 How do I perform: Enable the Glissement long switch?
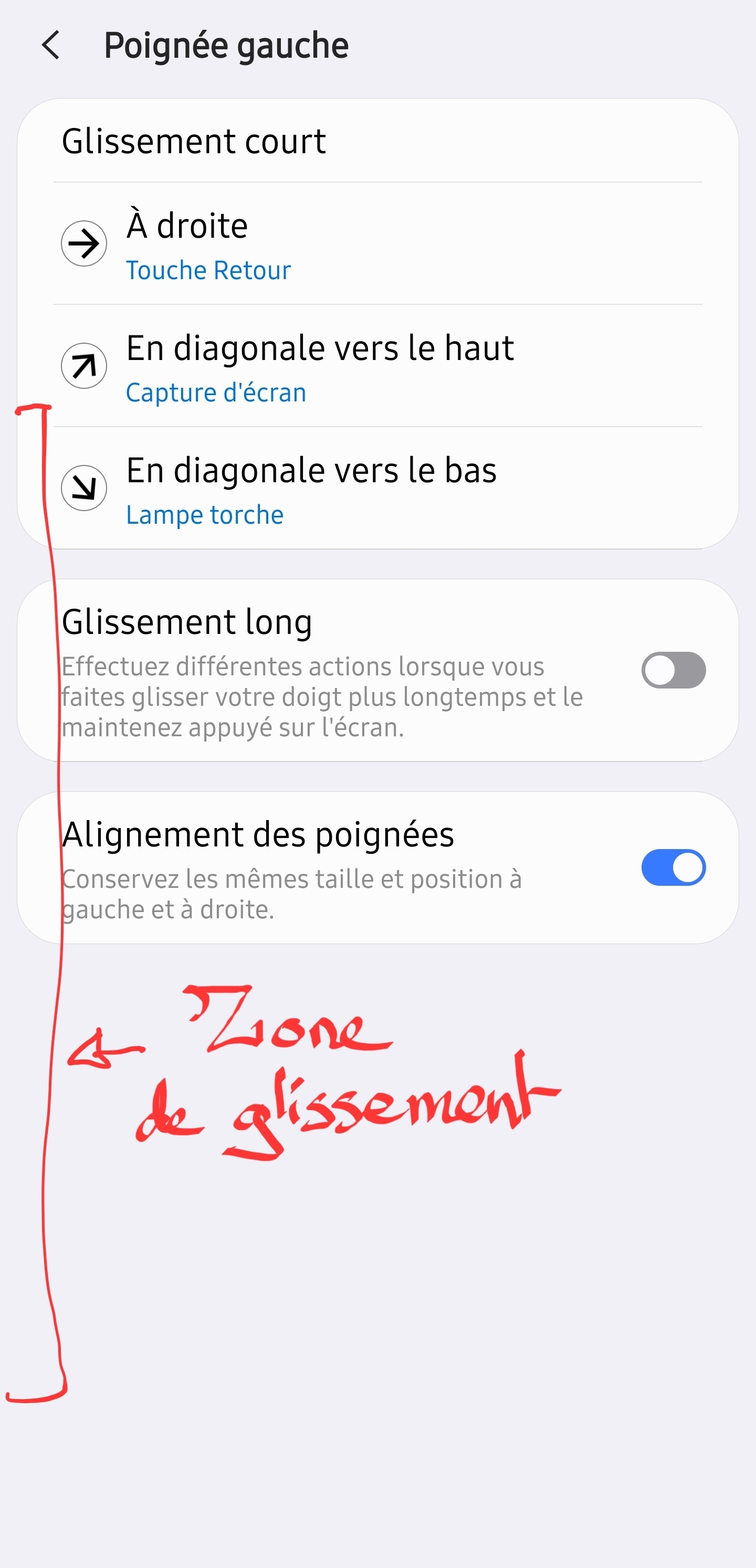pos(673,670)
